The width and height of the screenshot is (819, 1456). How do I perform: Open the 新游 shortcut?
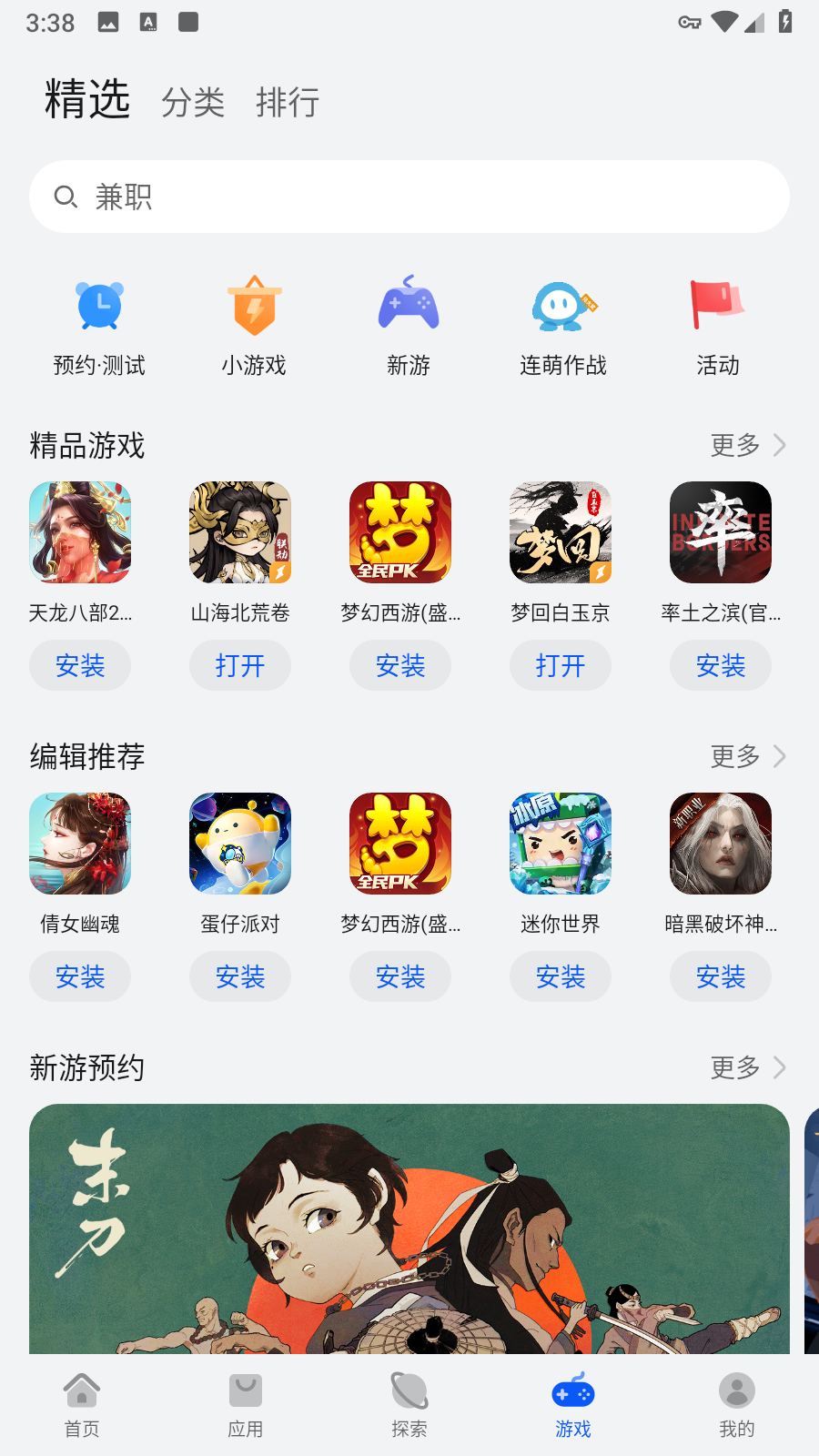[409, 326]
